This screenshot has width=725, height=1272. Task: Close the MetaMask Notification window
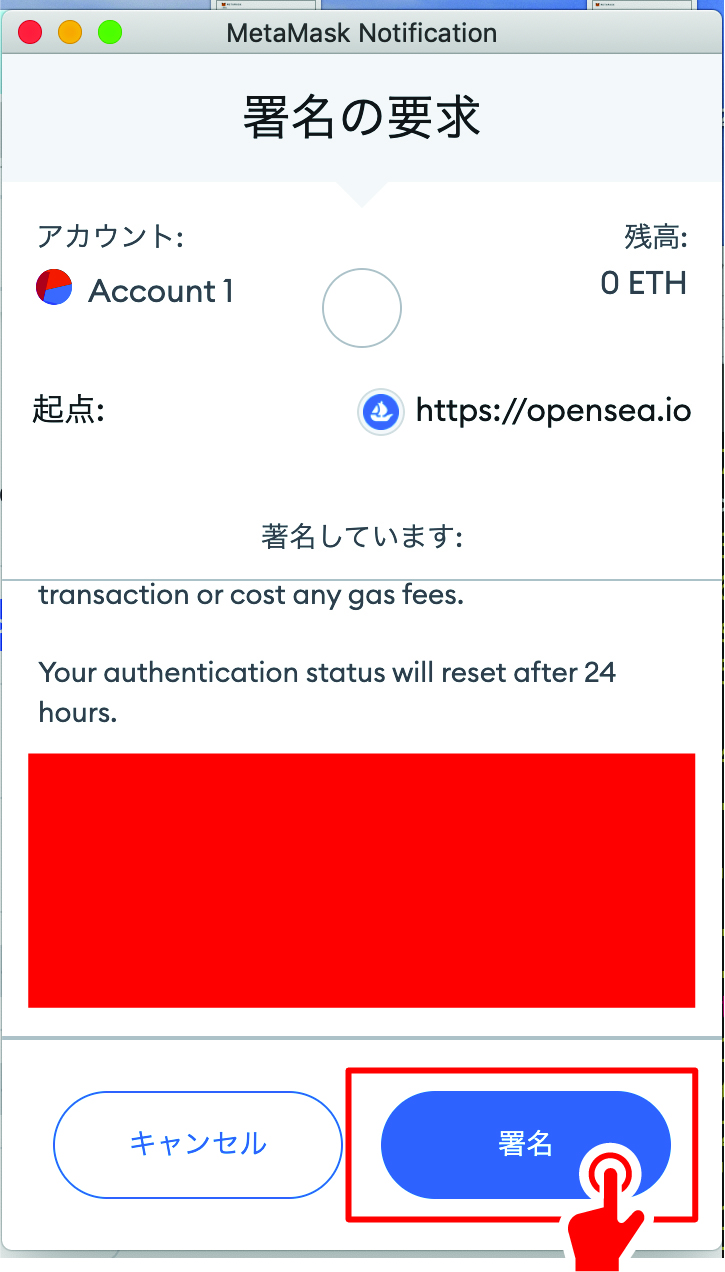tap(30, 33)
